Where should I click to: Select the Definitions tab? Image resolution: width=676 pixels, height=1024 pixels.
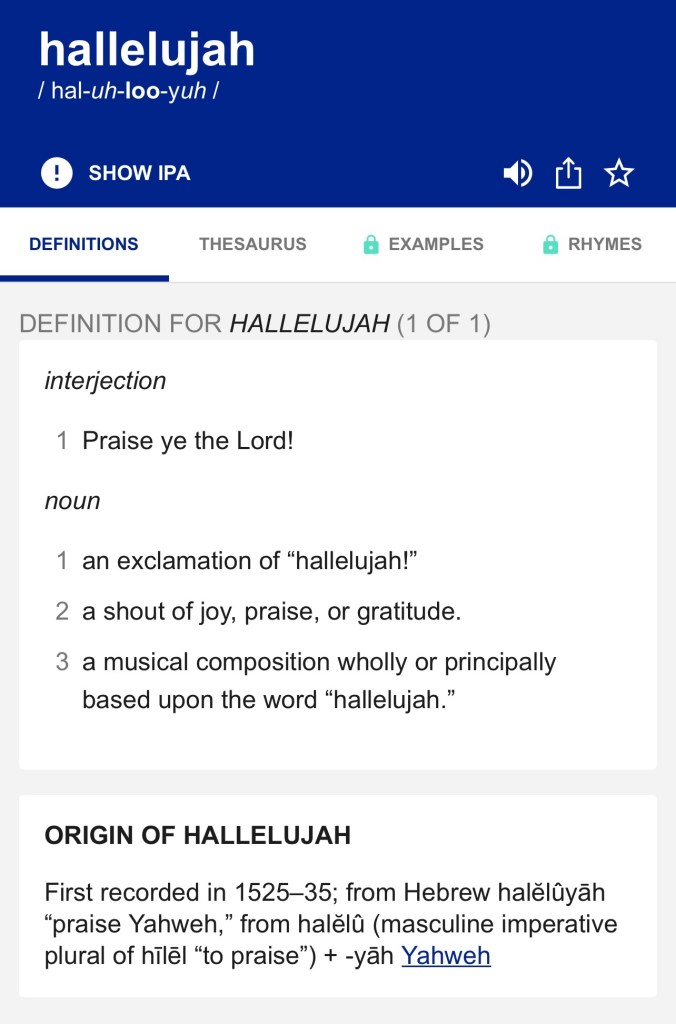(x=84, y=244)
